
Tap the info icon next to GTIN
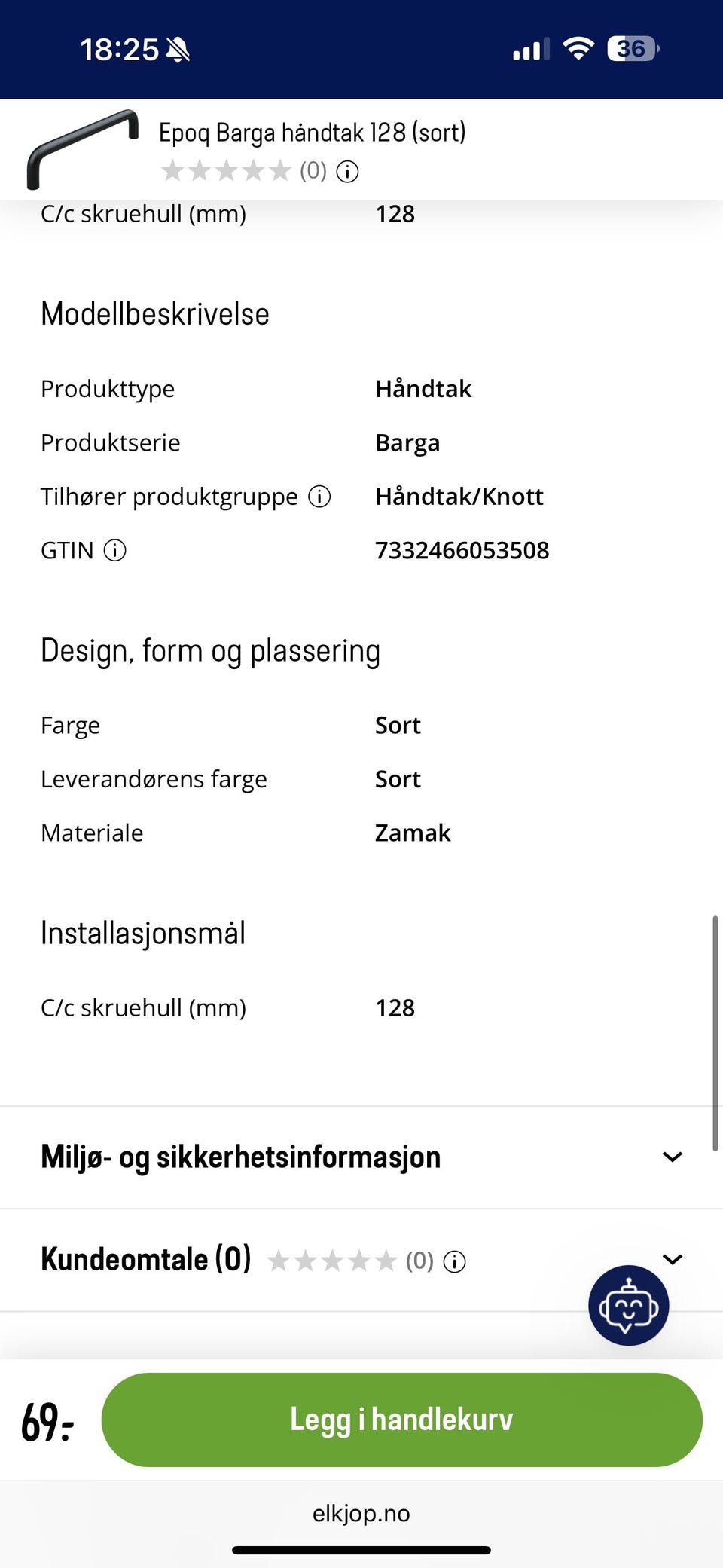pyautogui.click(x=114, y=551)
